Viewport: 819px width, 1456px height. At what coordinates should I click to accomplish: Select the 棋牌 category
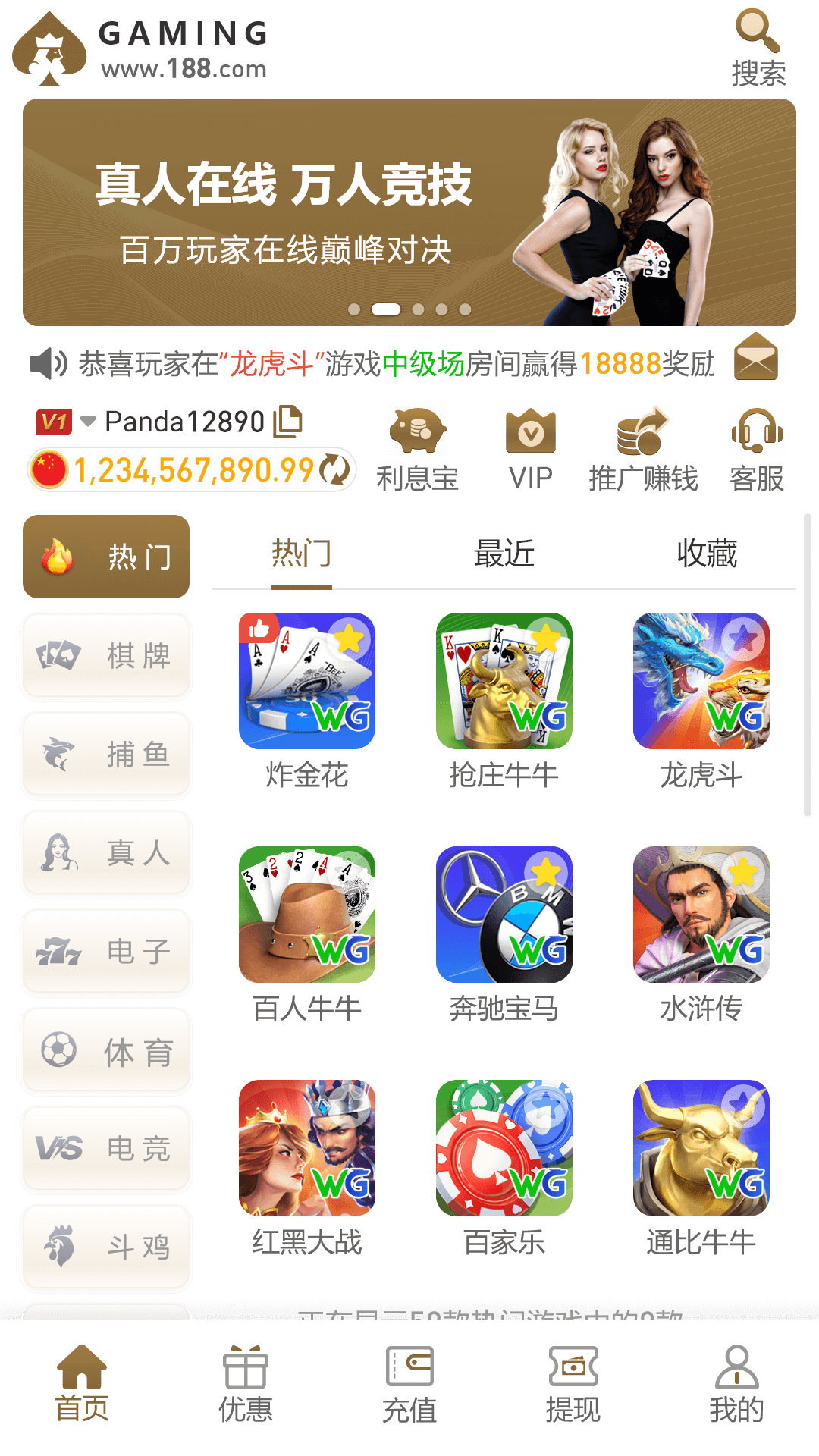click(x=106, y=655)
